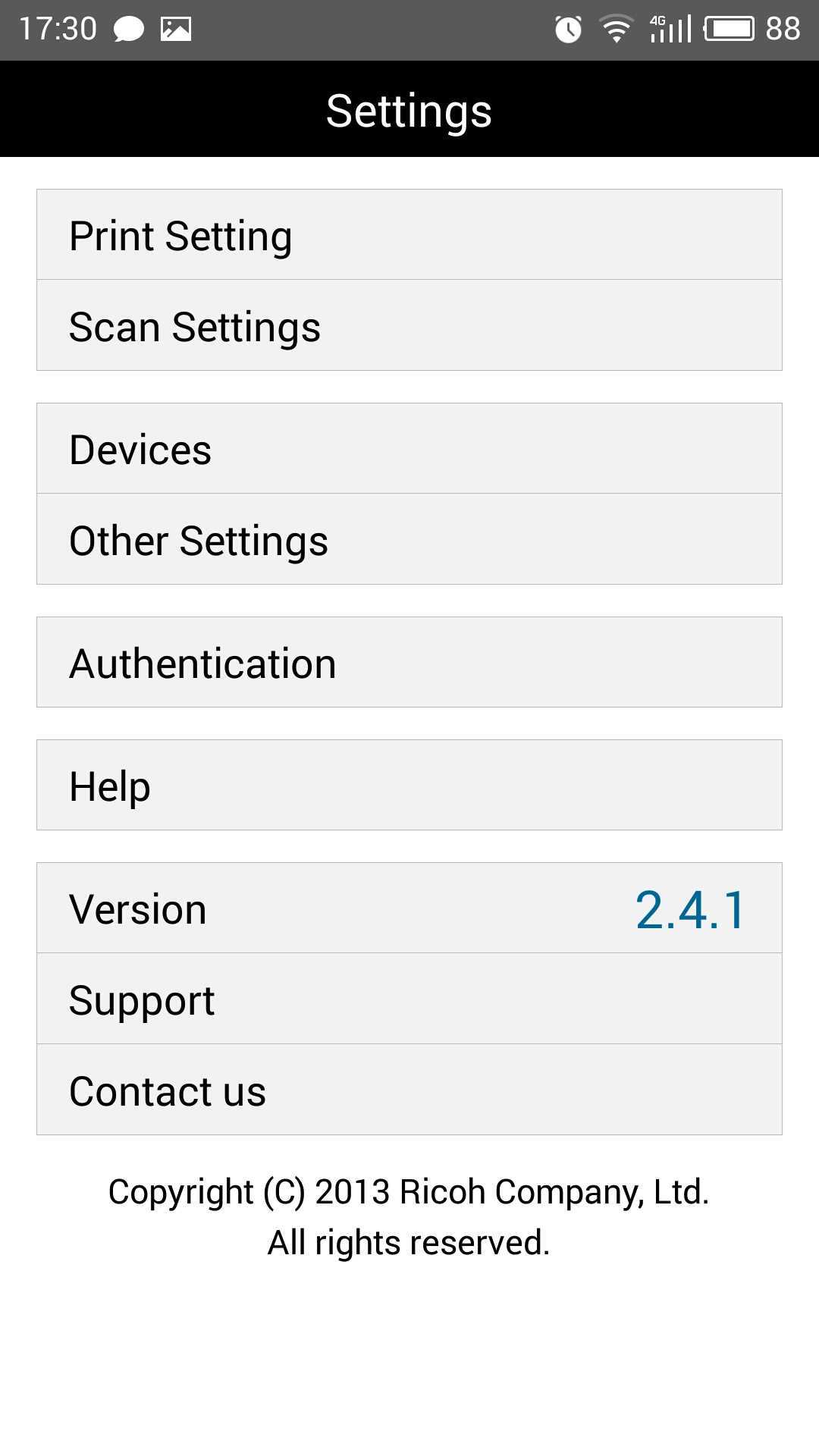Open the Support page
This screenshot has width=819, height=1456.
[409, 999]
